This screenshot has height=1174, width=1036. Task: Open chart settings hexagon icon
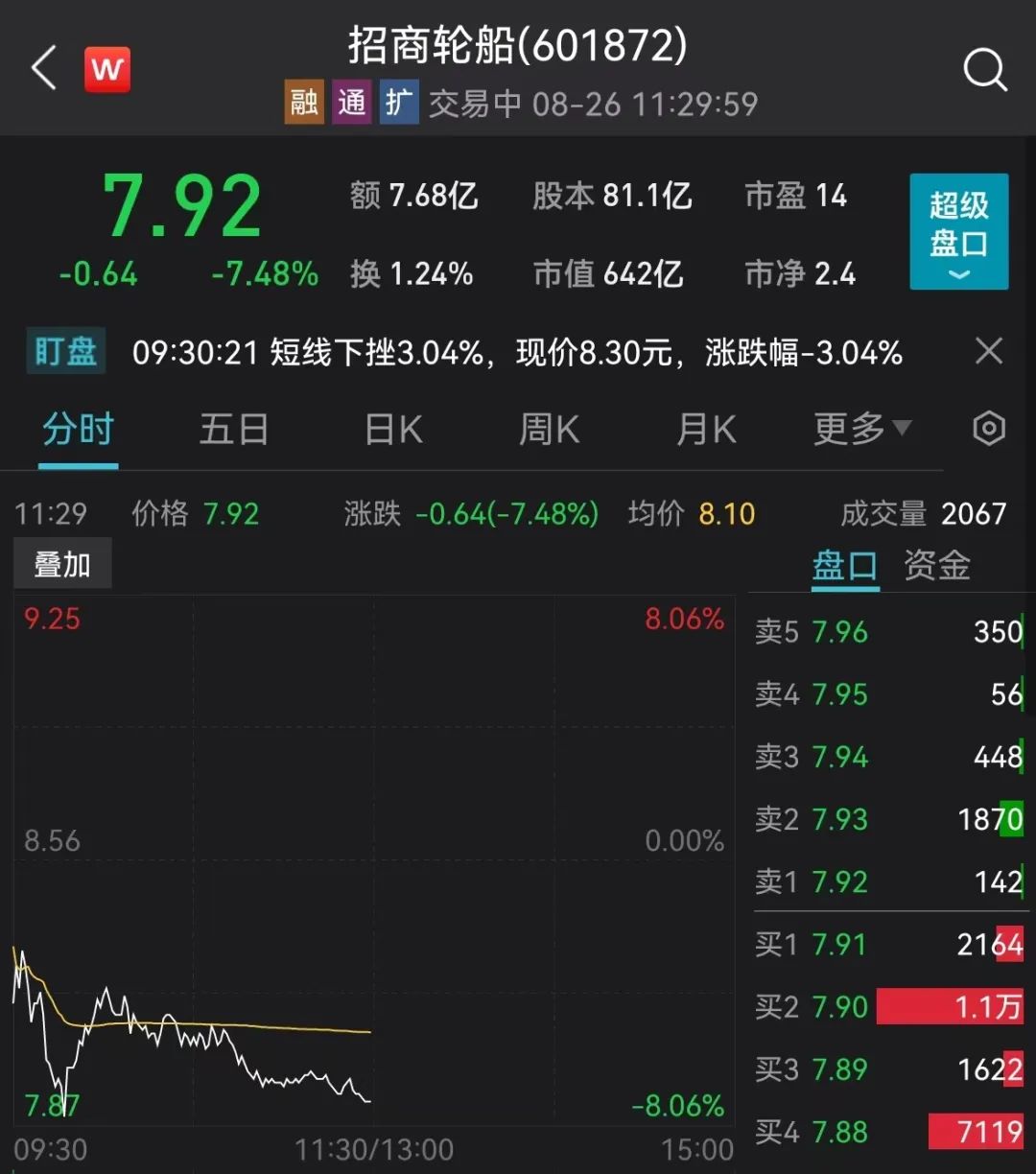[x=988, y=429]
